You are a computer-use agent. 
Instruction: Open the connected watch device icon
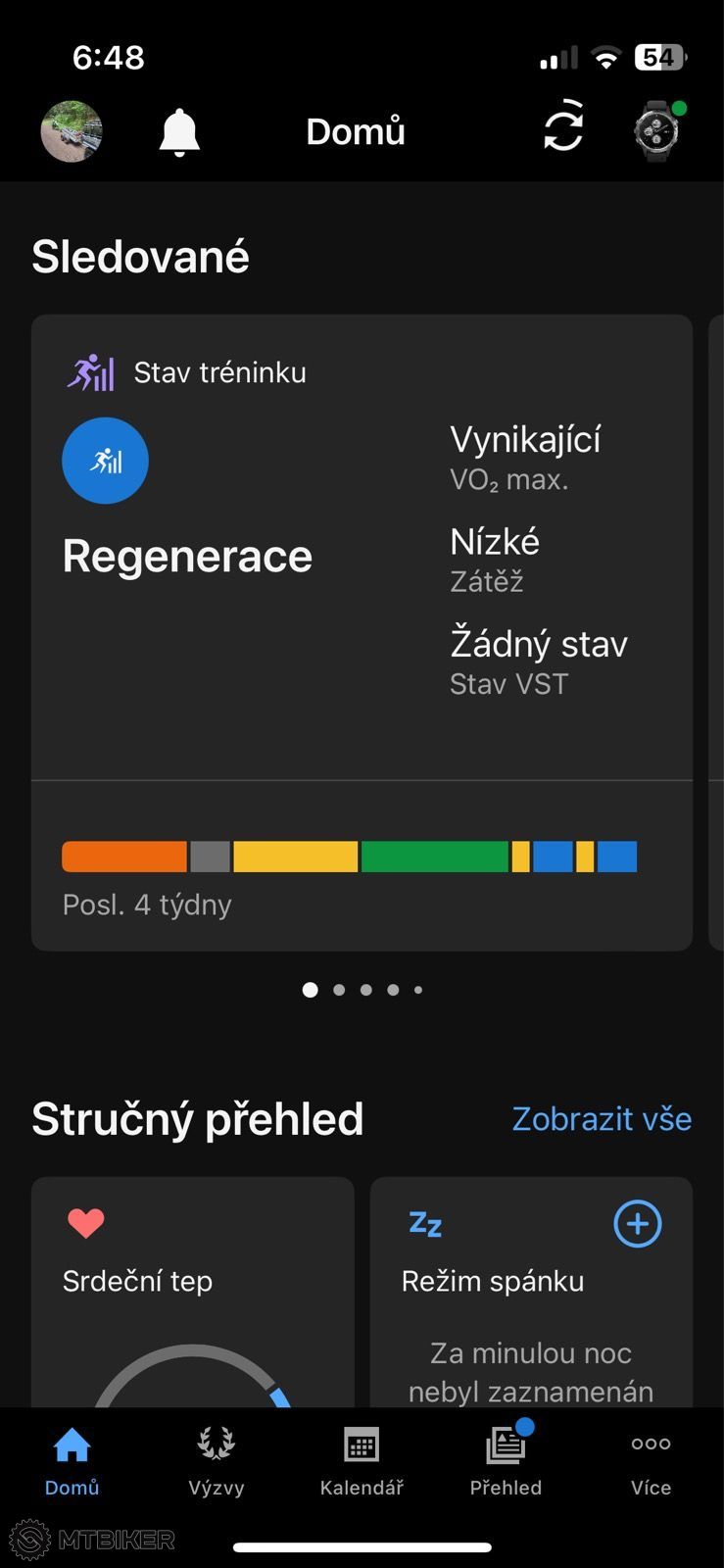pyautogui.click(x=658, y=129)
